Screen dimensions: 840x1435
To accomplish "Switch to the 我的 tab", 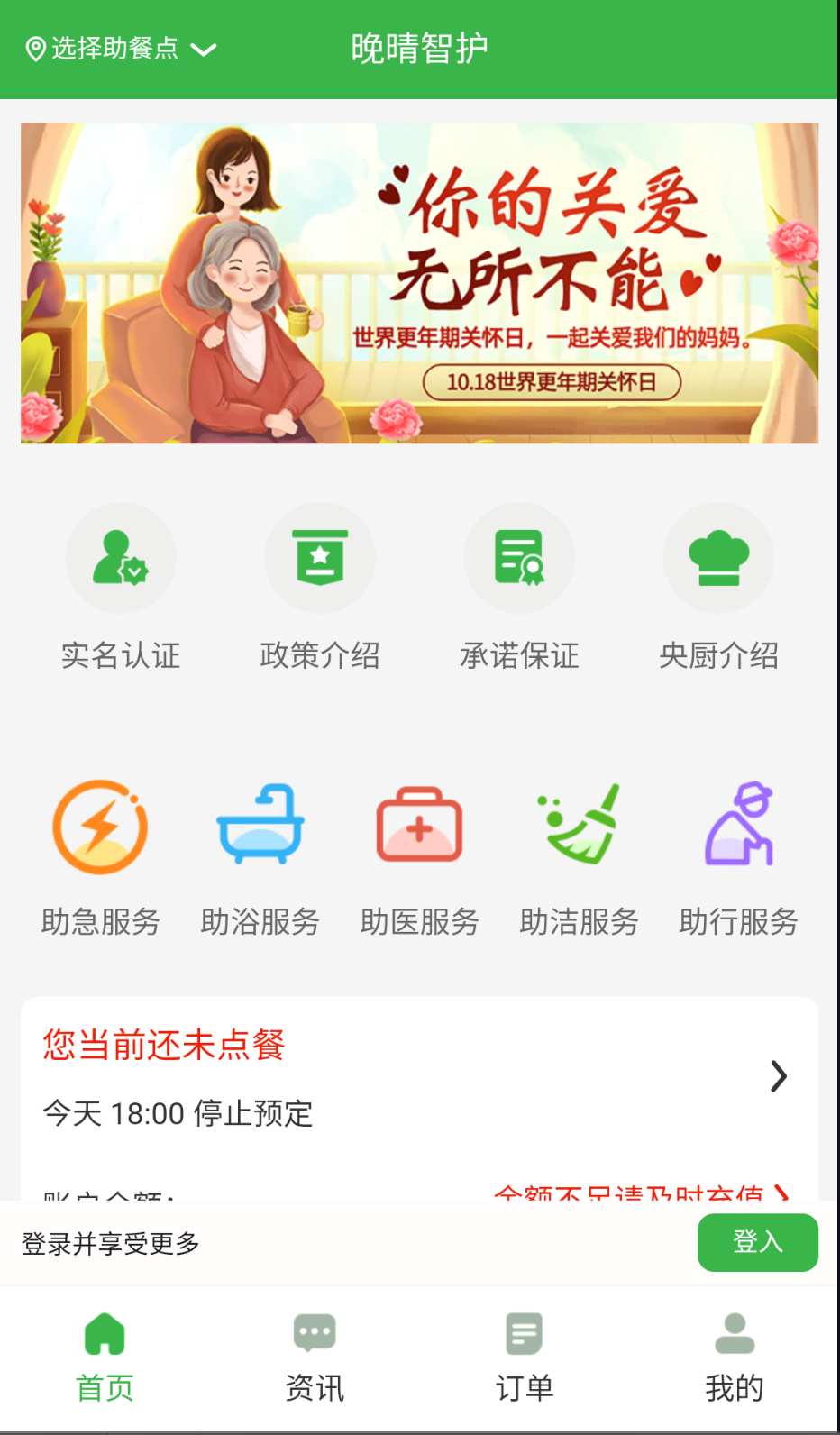I will point(735,1358).
